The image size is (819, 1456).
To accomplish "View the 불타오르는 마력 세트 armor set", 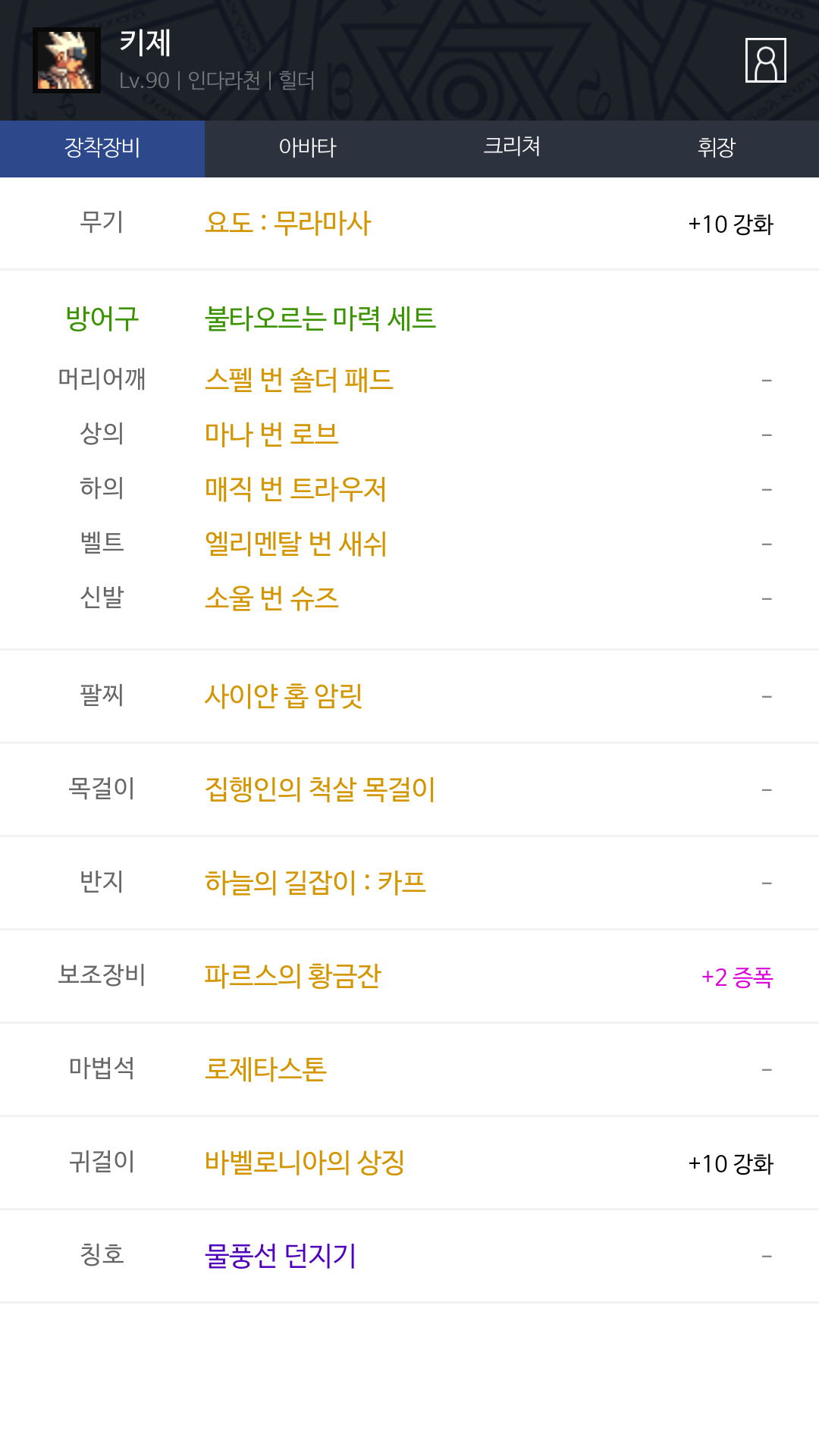I will click(320, 318).
